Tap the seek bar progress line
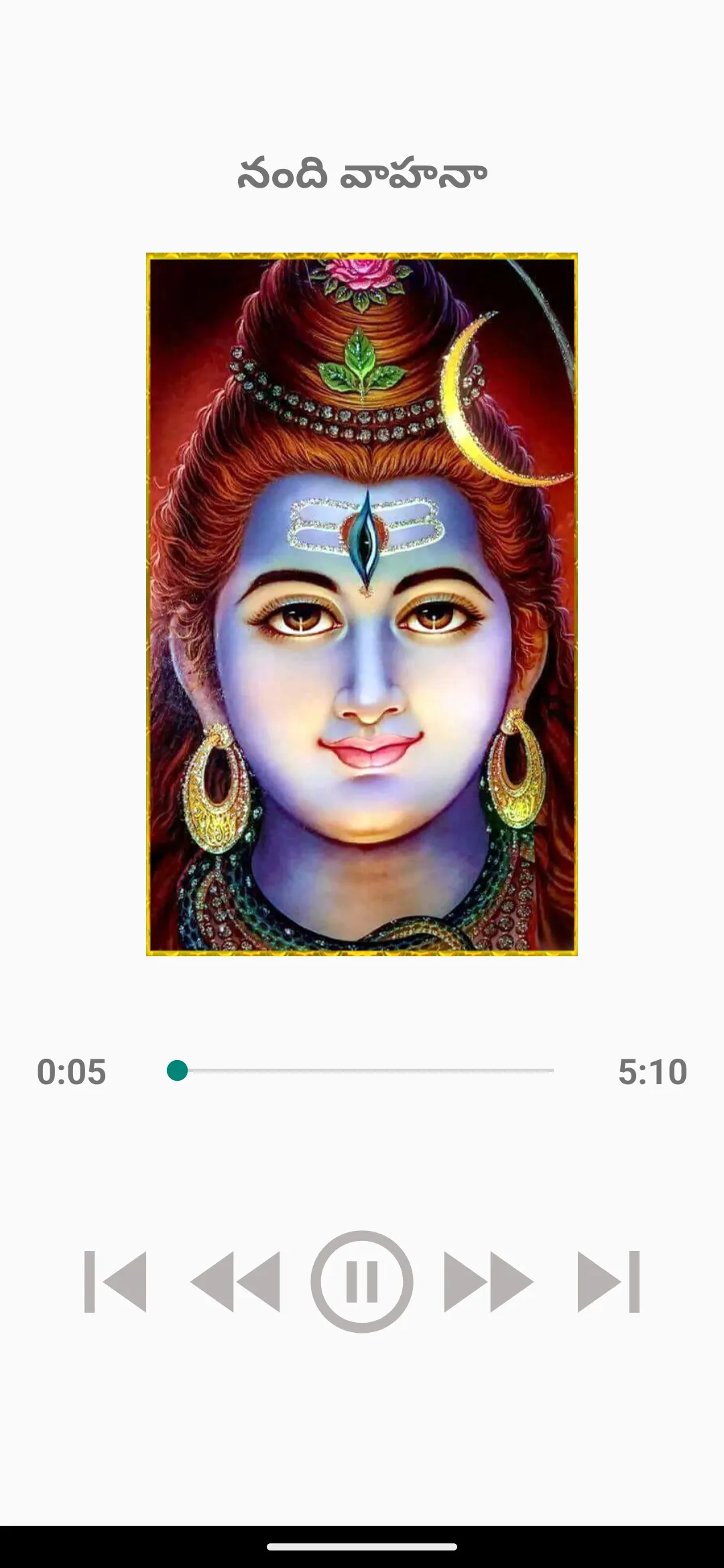 [x=361, y=1071]
